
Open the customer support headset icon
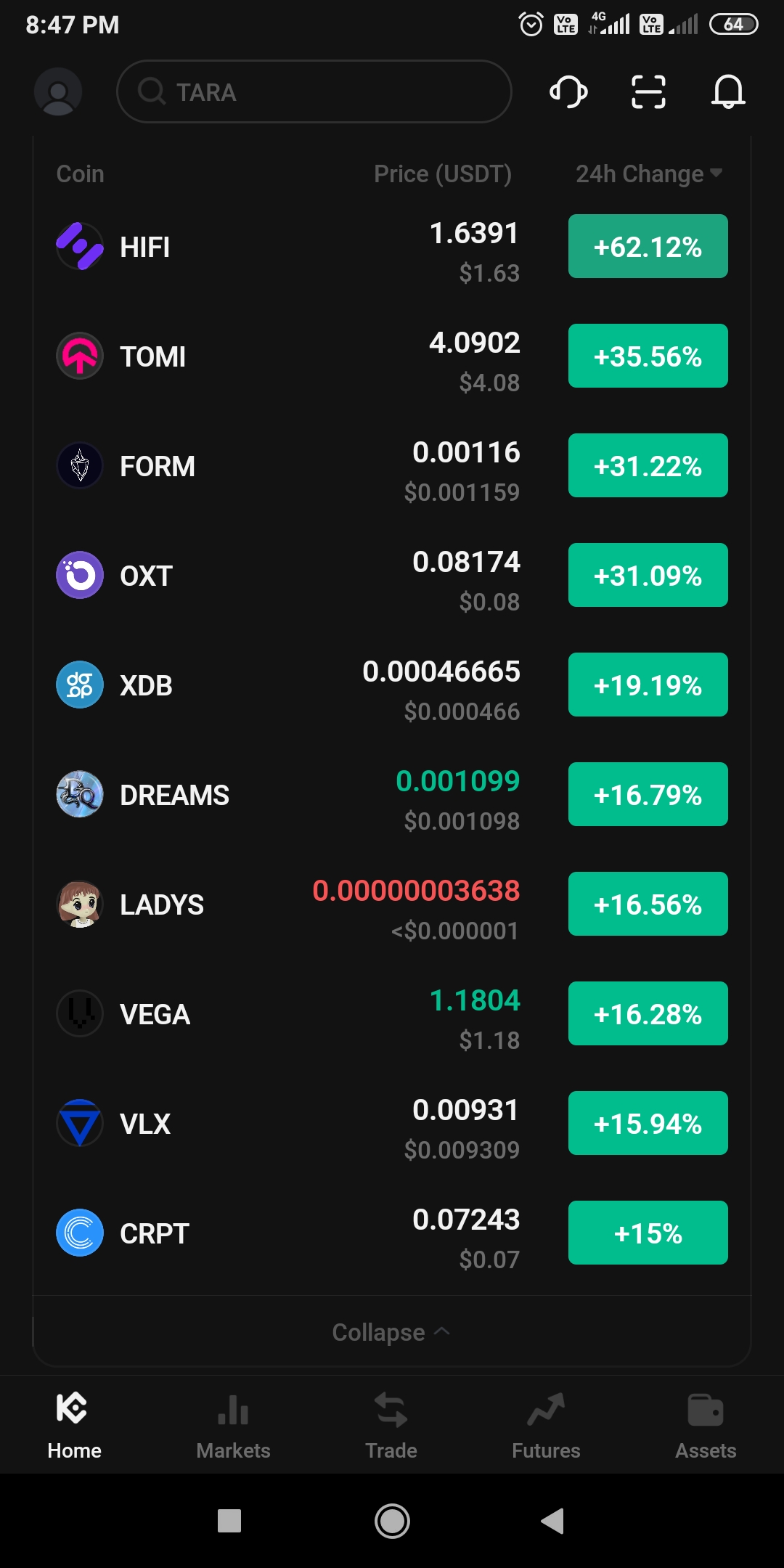(x=570, y=91)
